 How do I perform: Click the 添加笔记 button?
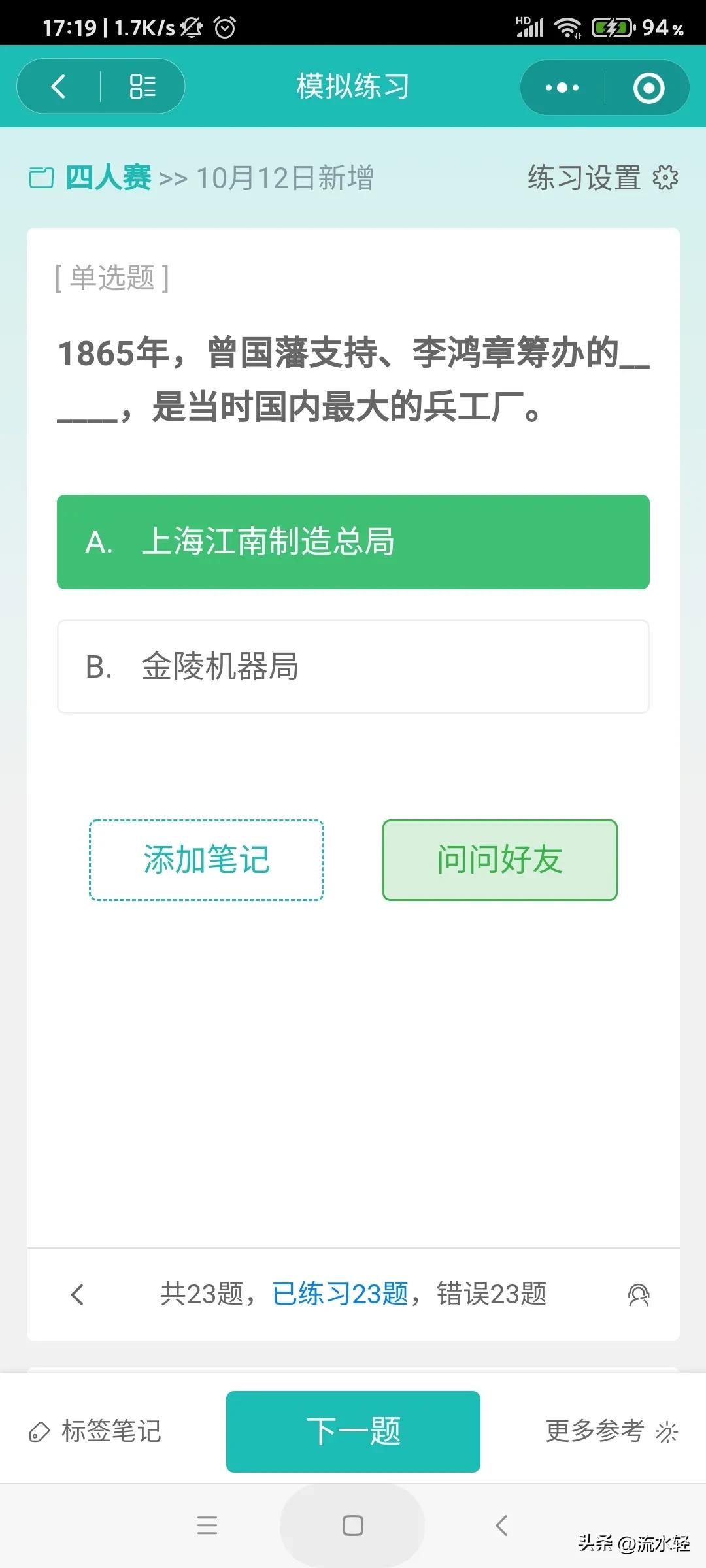pos(206,860)
